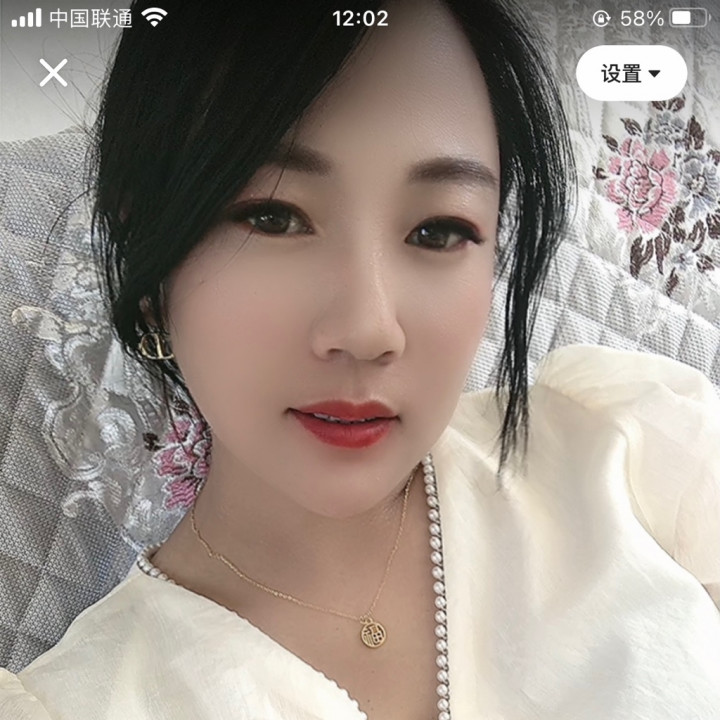
Task: Close the photo view with the X
Action: click(53, 72)
